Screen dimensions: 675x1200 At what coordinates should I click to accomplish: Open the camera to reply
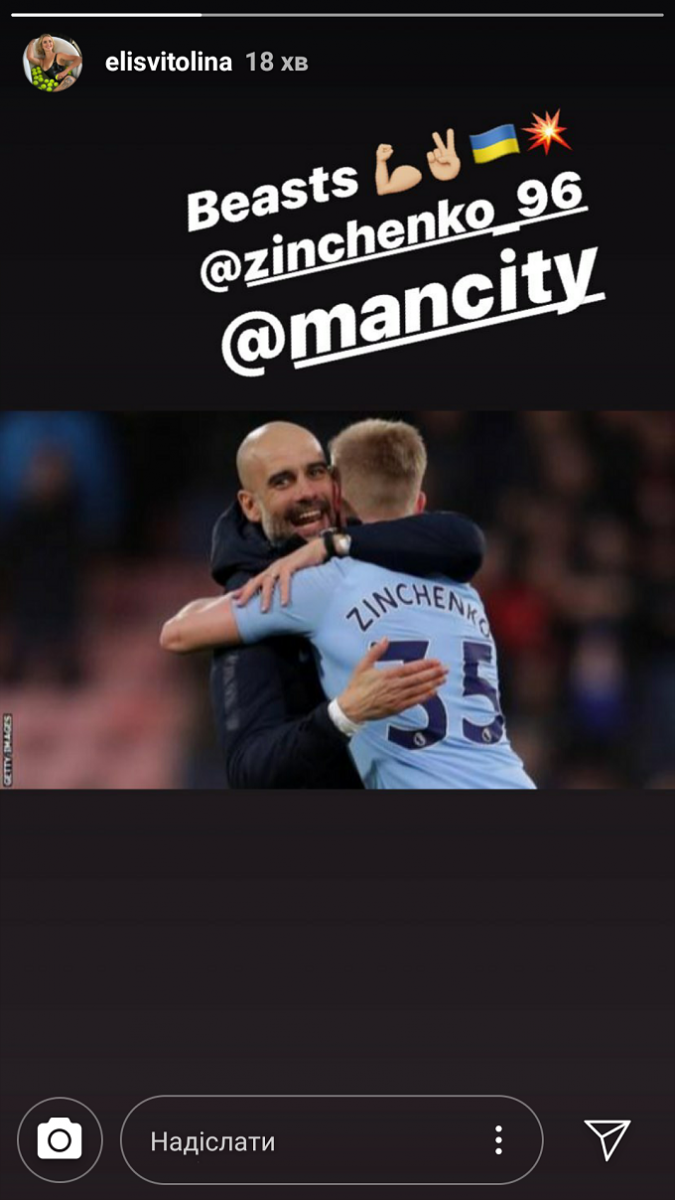click(x=60, y=1140)
